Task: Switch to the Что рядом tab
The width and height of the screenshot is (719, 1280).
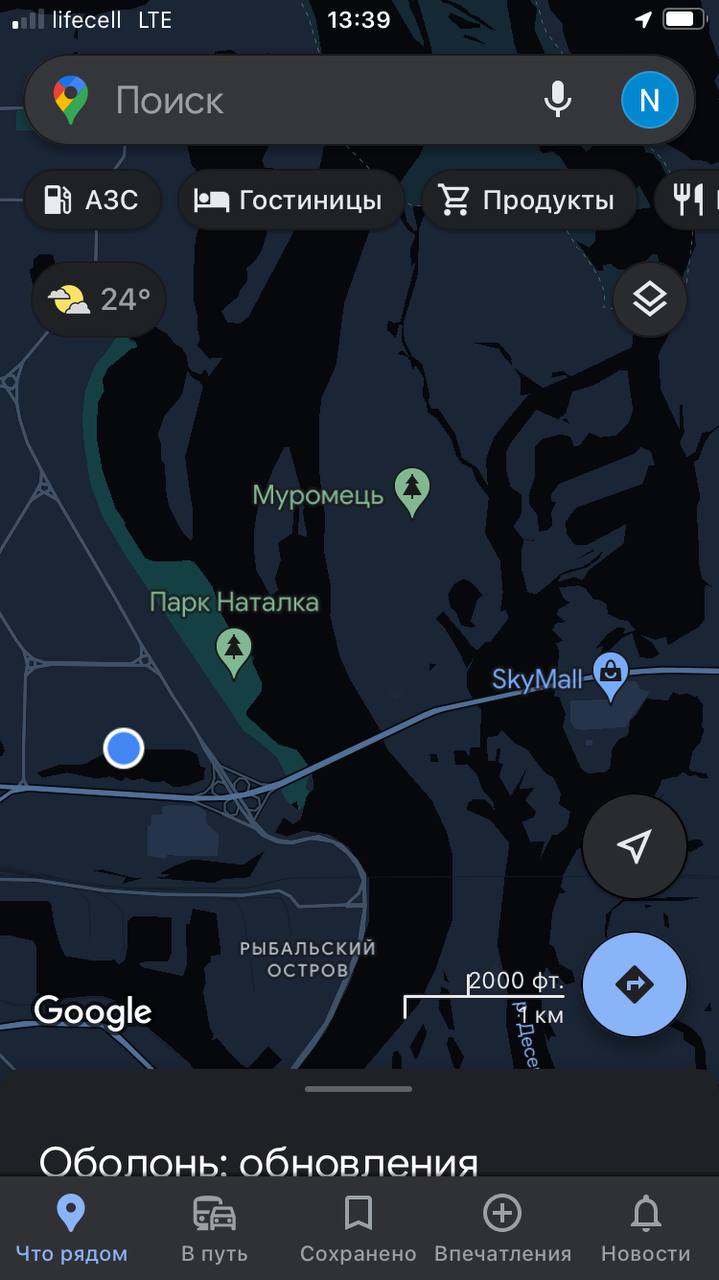Action: (x=71, y=1229)
